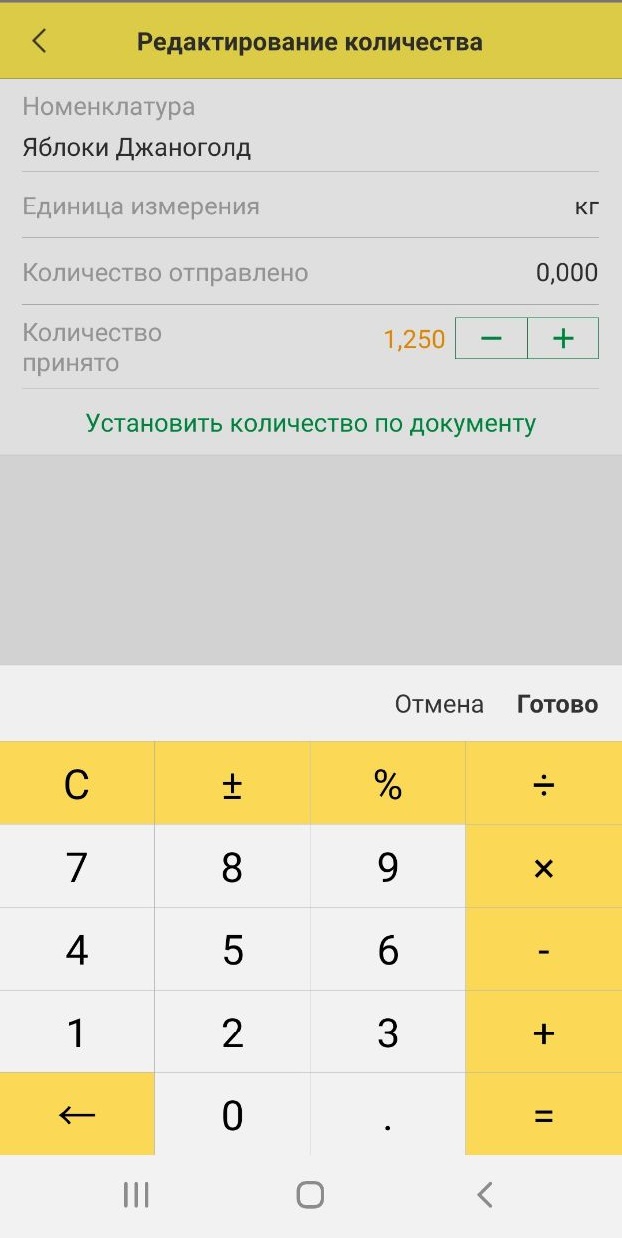Tap the percent key
The width and height of the screenshot is (622, 1238).
[388, 783]
